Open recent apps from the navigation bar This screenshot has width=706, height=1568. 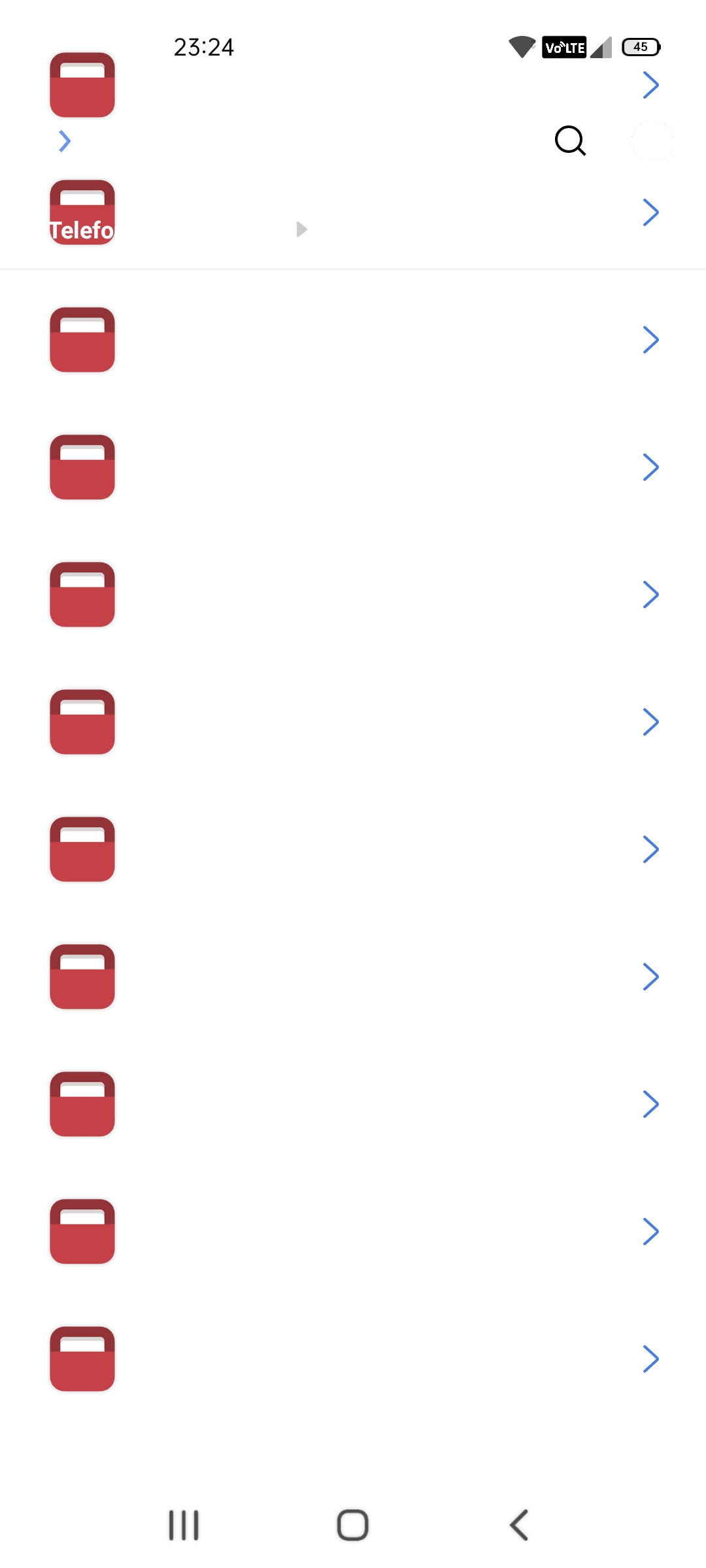[x=184, y=1525]
